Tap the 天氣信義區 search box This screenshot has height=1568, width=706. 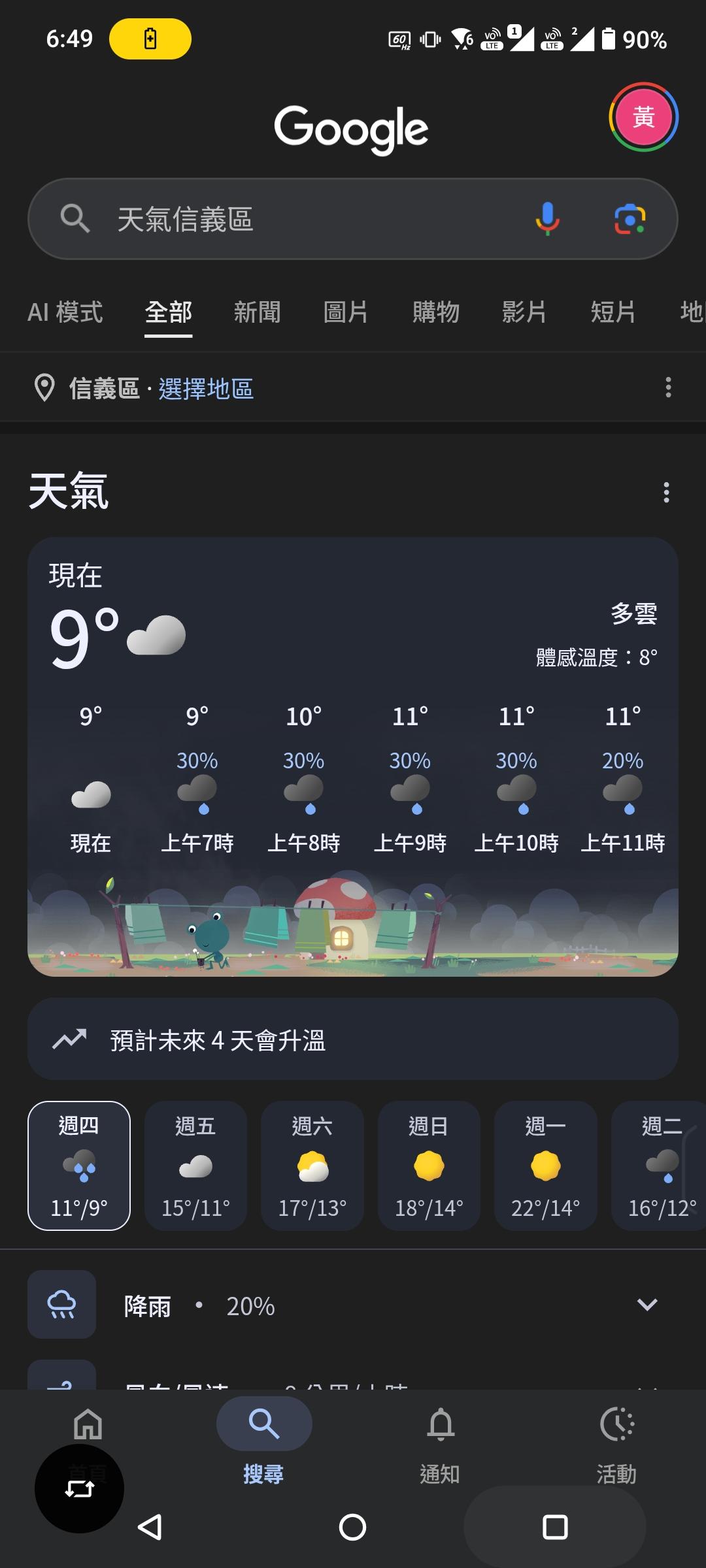click(294, 219)
